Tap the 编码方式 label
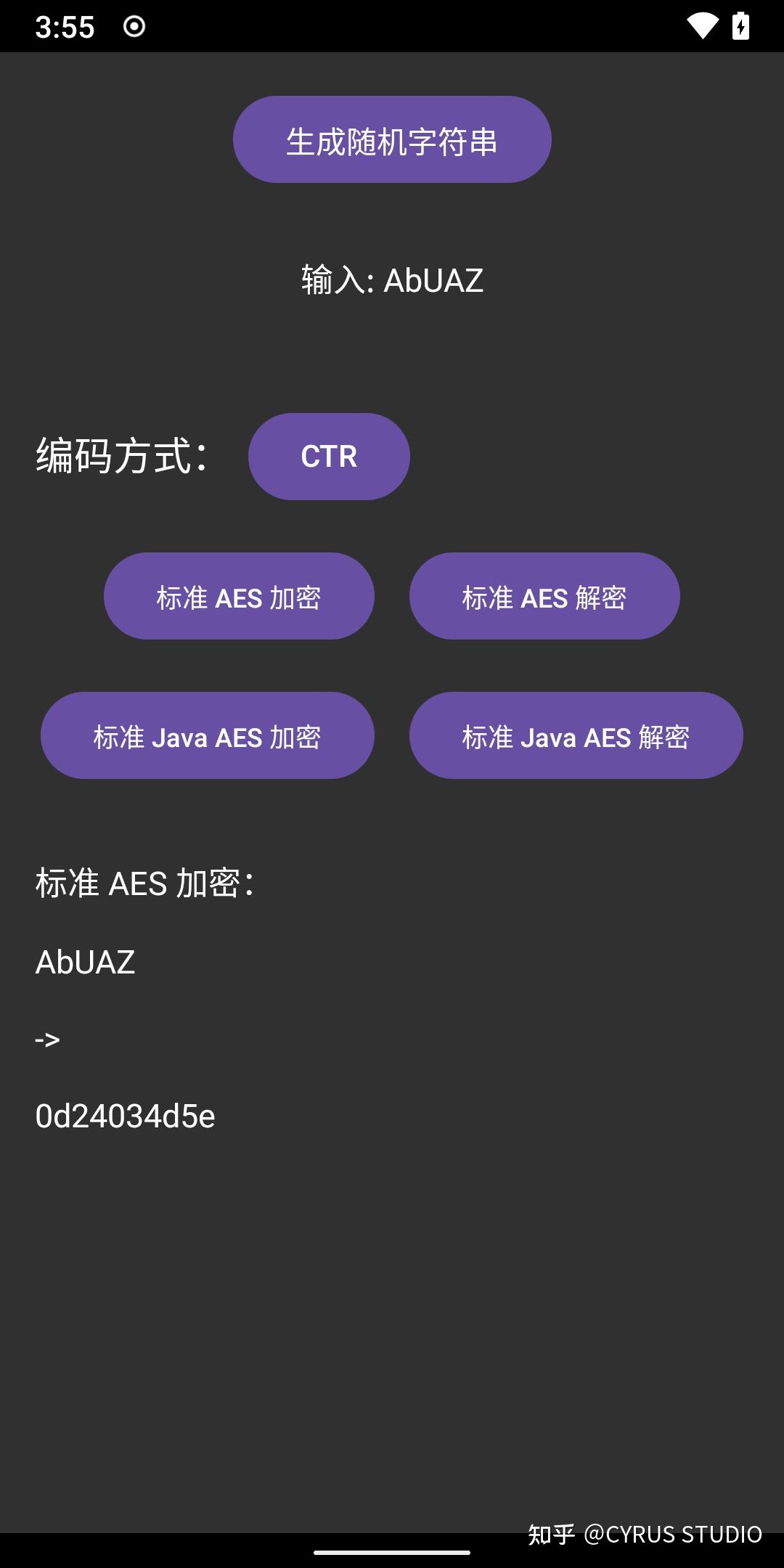Screen dimensions: 784x1568 tap(121, 456)
